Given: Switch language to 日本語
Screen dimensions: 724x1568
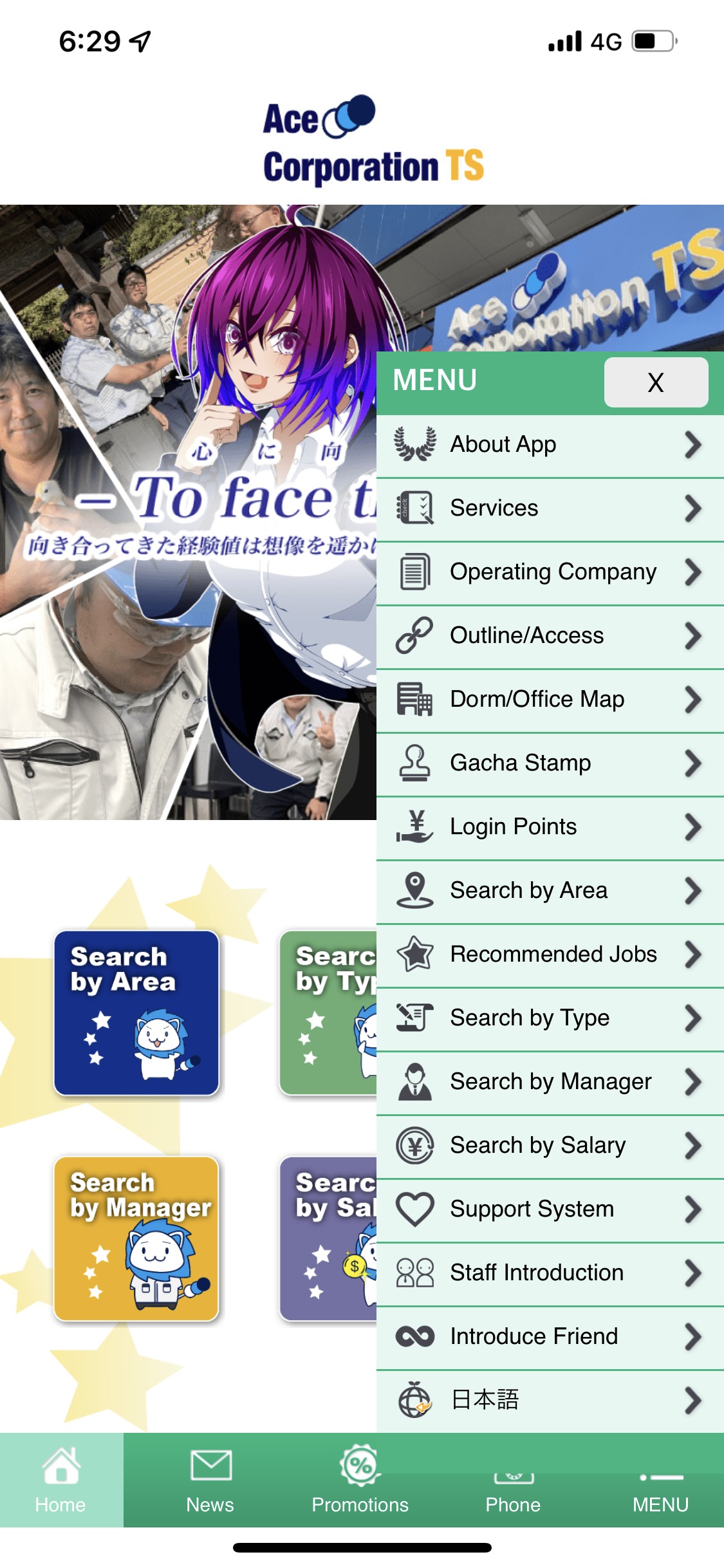Looking at the screenshot, I should coord(550,1401).
